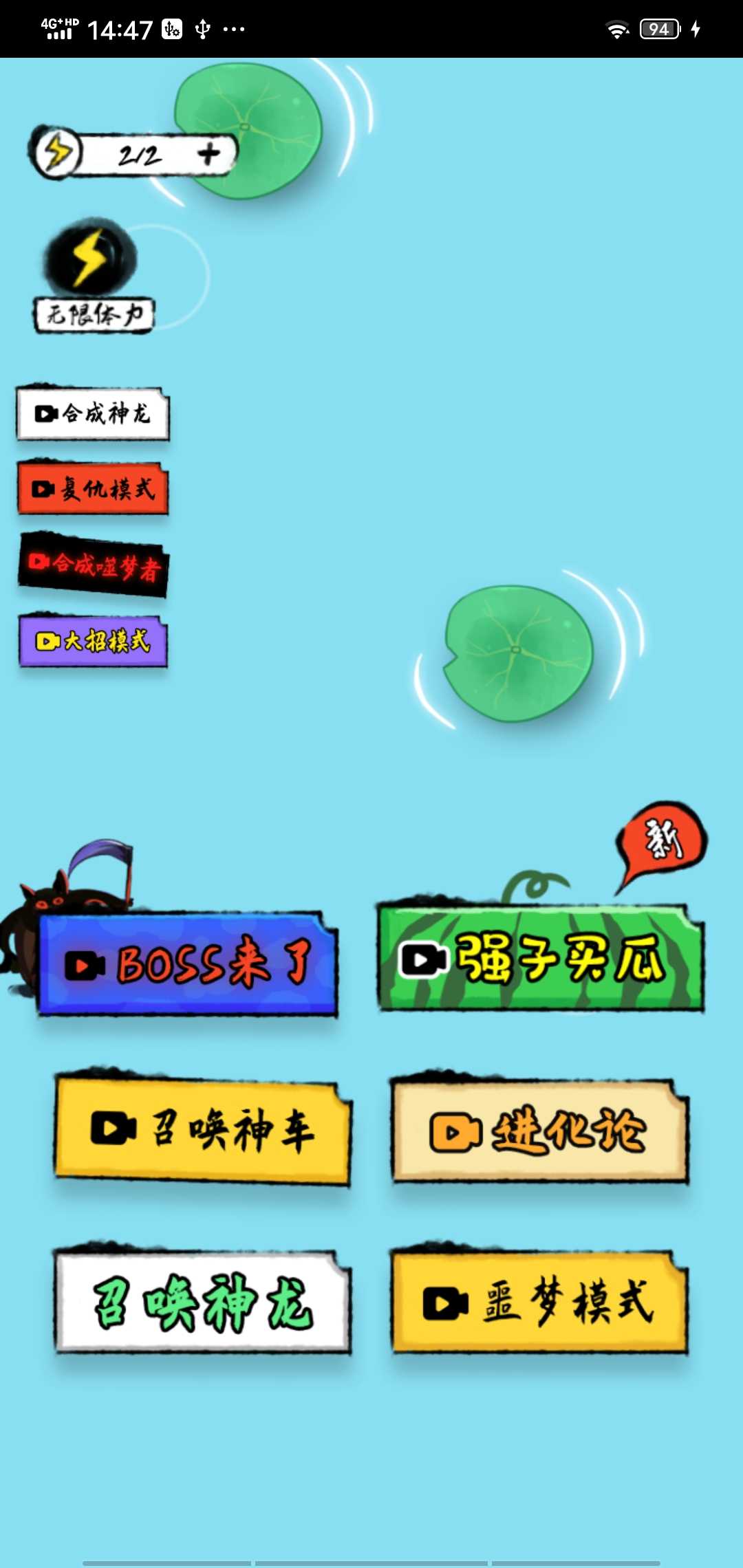The height and width of the screenshot is (1568, 743).
Task: Enable 大招模式
Action: 93,642
